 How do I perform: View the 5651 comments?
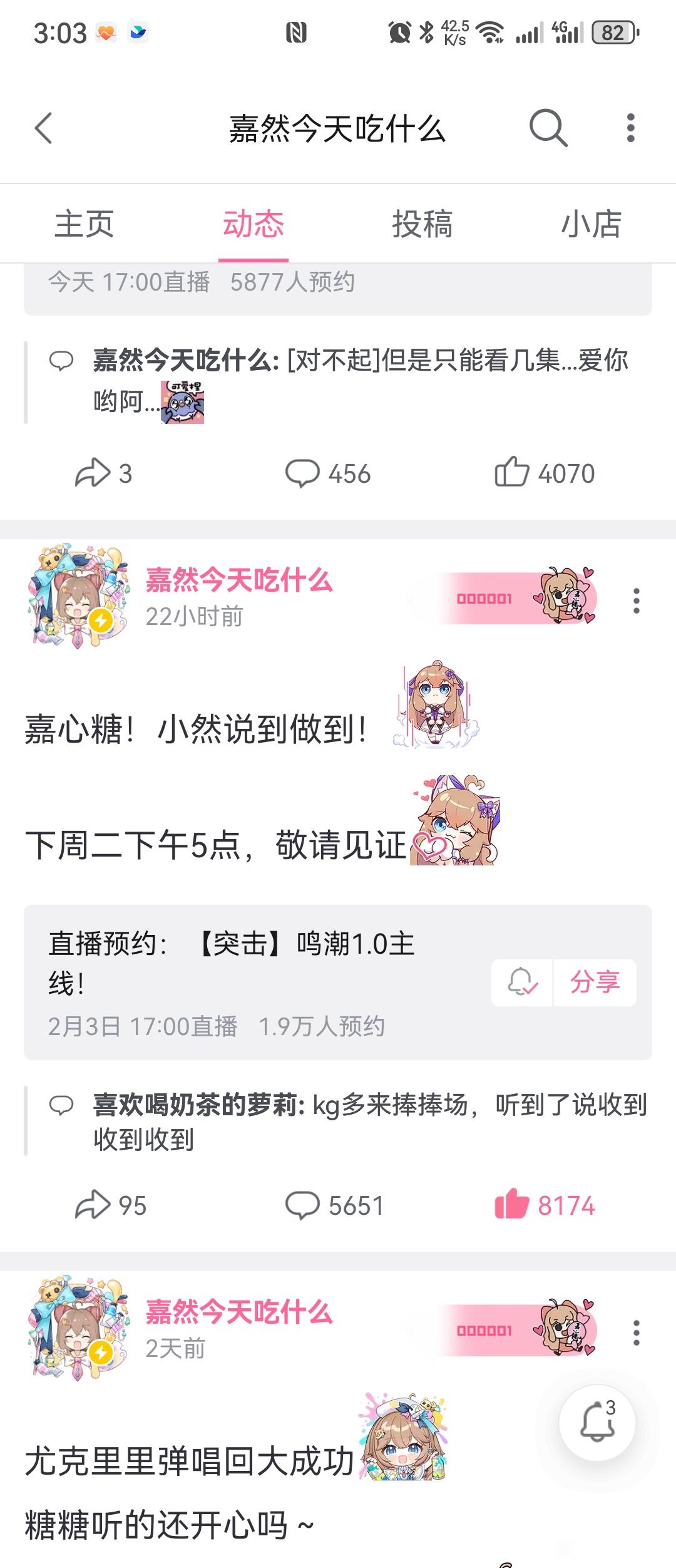(334, 1205)
